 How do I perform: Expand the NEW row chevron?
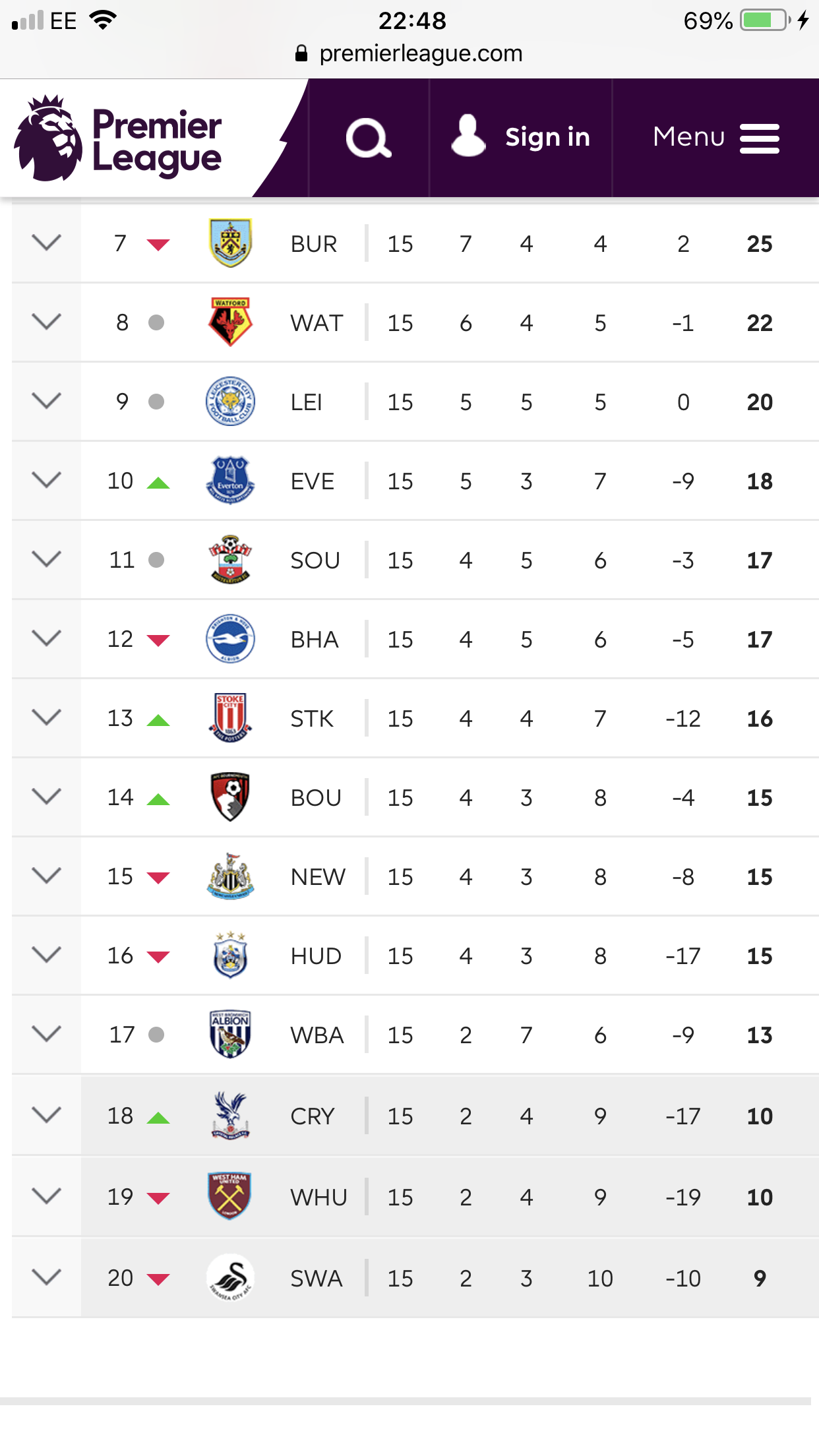coord(46,876)
